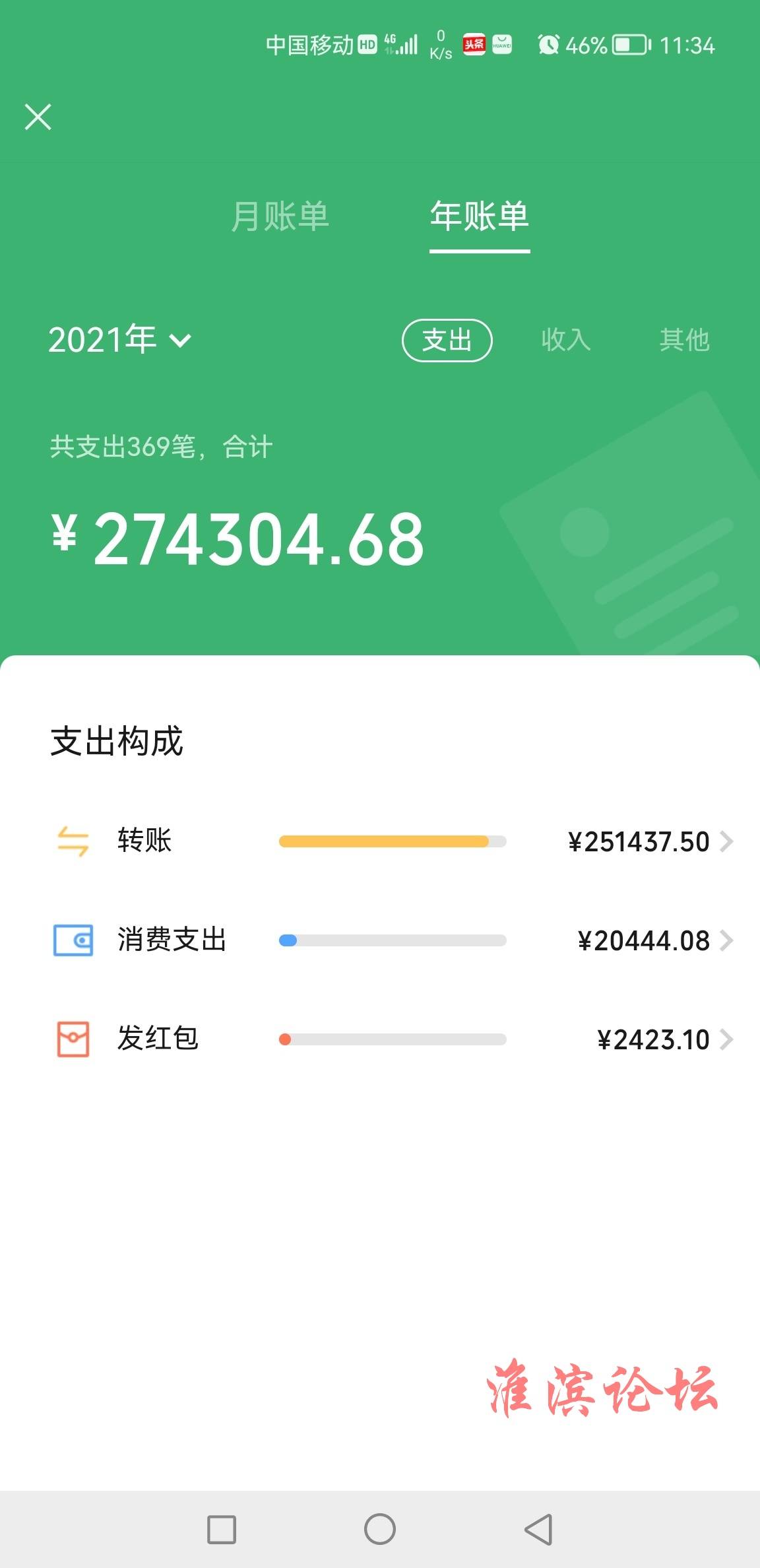Select the 支出 filter chip

pyautogui.click(x=447, y=341)
